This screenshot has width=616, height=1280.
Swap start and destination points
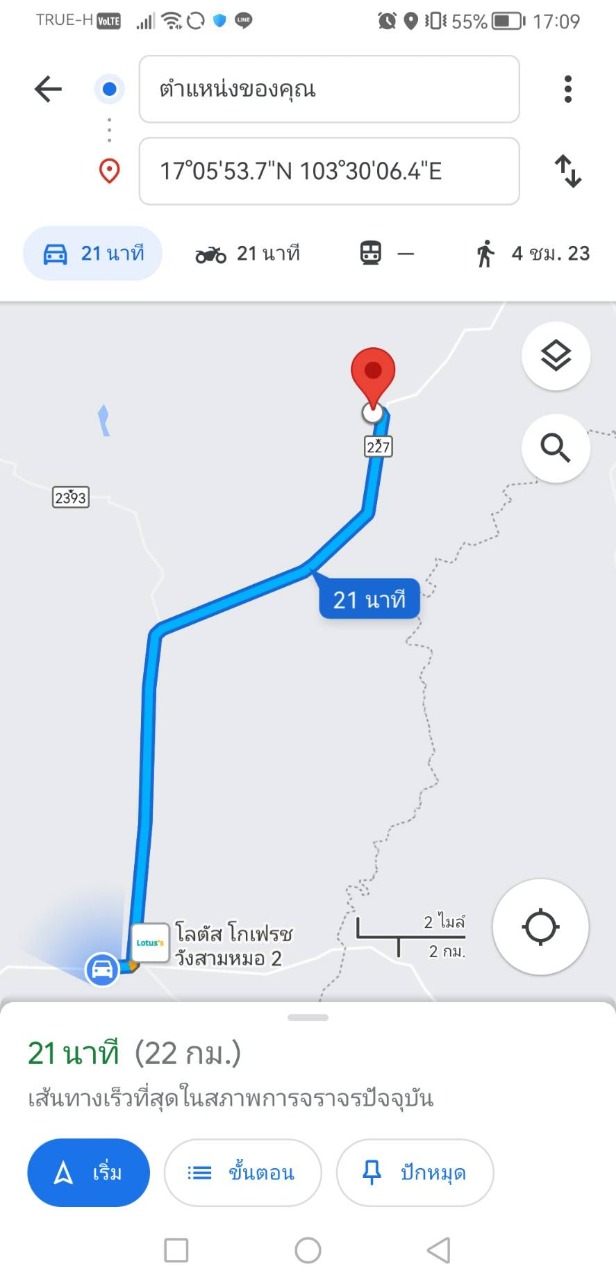567,171
